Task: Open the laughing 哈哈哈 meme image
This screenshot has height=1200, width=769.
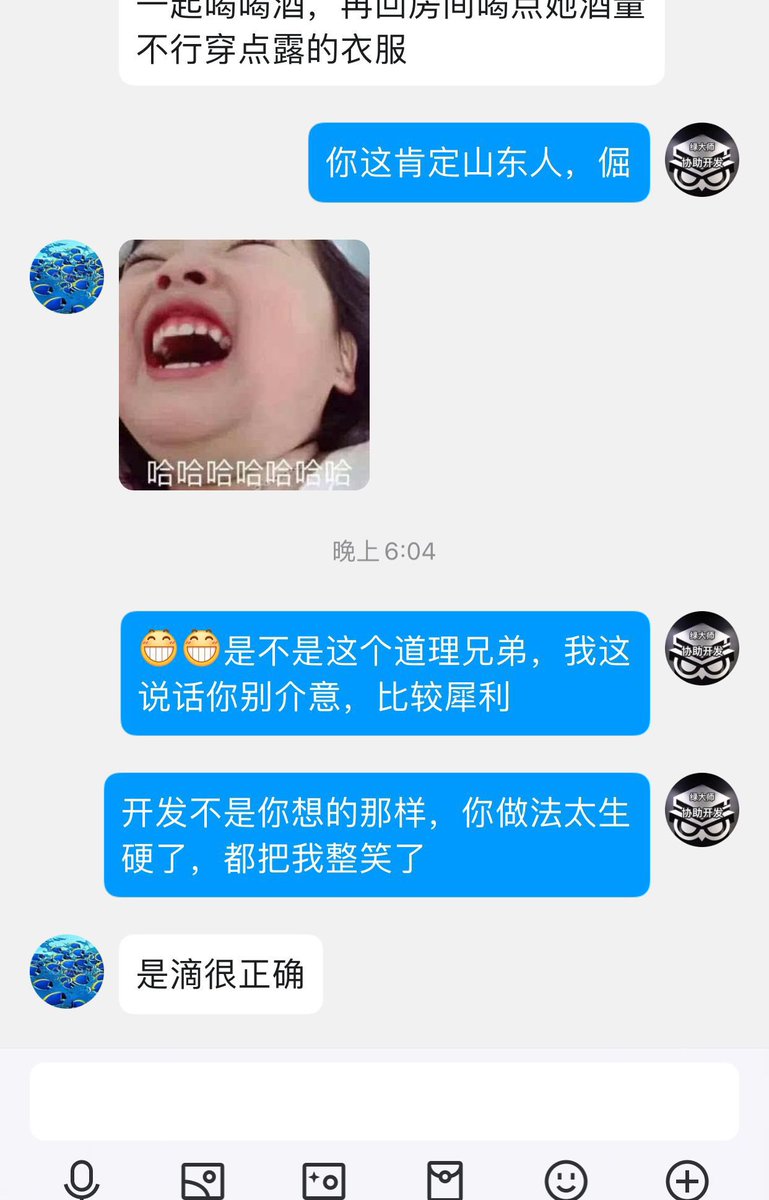Action: [x=244, y=365]
